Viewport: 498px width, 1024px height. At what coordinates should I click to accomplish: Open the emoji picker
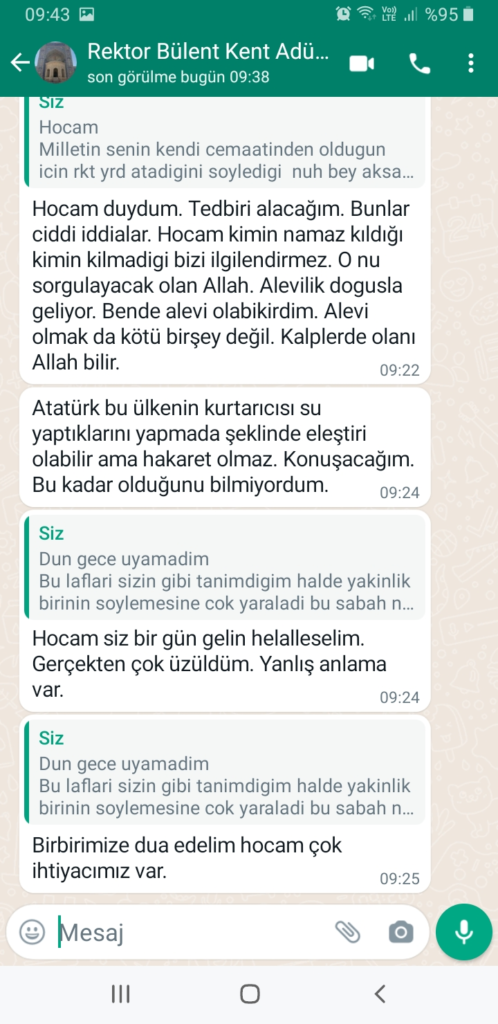click(32, 931)
